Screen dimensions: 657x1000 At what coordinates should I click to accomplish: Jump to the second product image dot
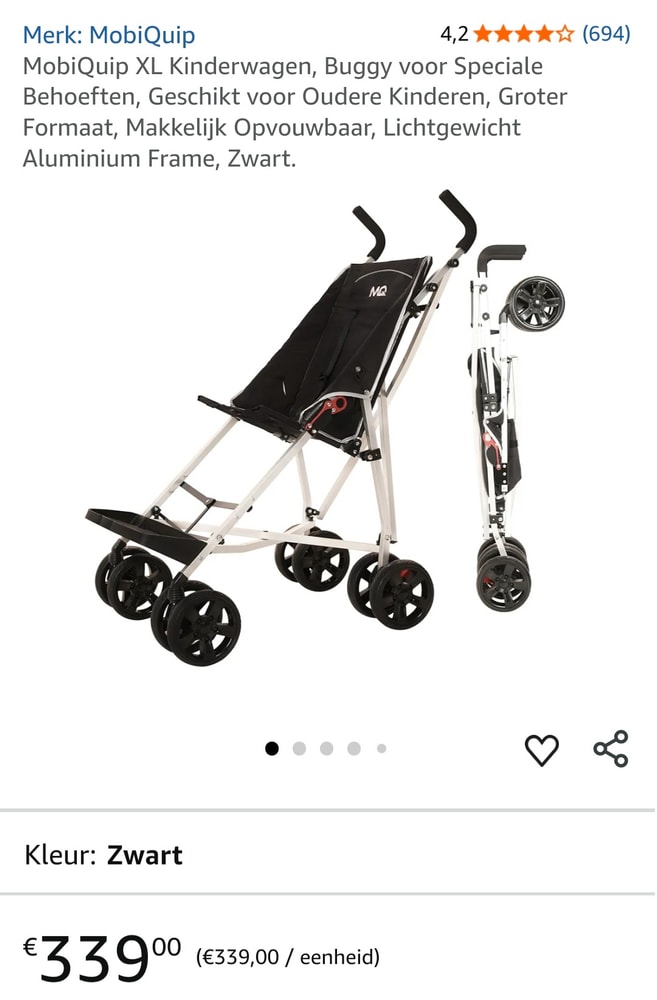click(299, 748)
